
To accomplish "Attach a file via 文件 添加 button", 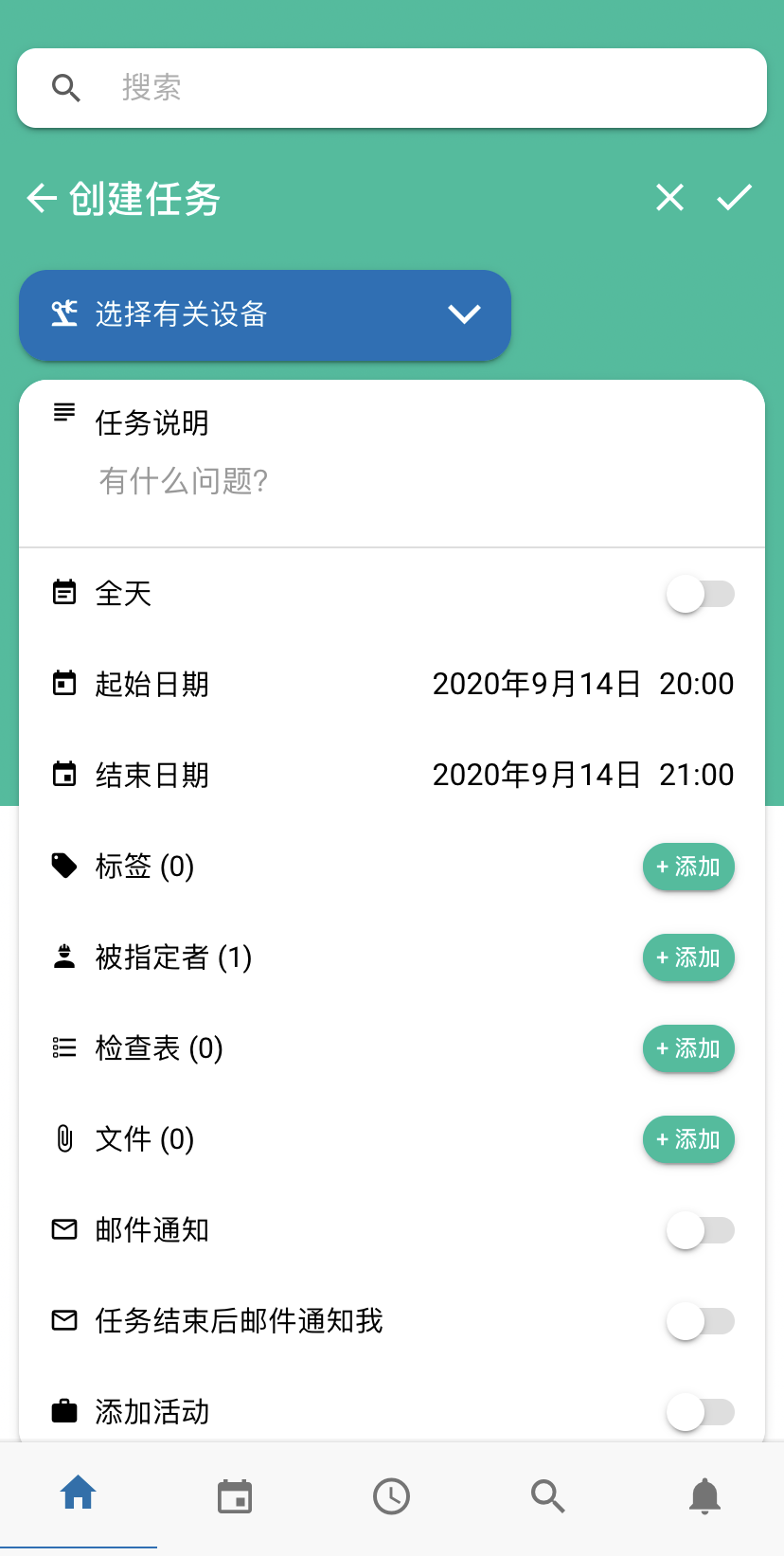I will (x=688, y=1139).
